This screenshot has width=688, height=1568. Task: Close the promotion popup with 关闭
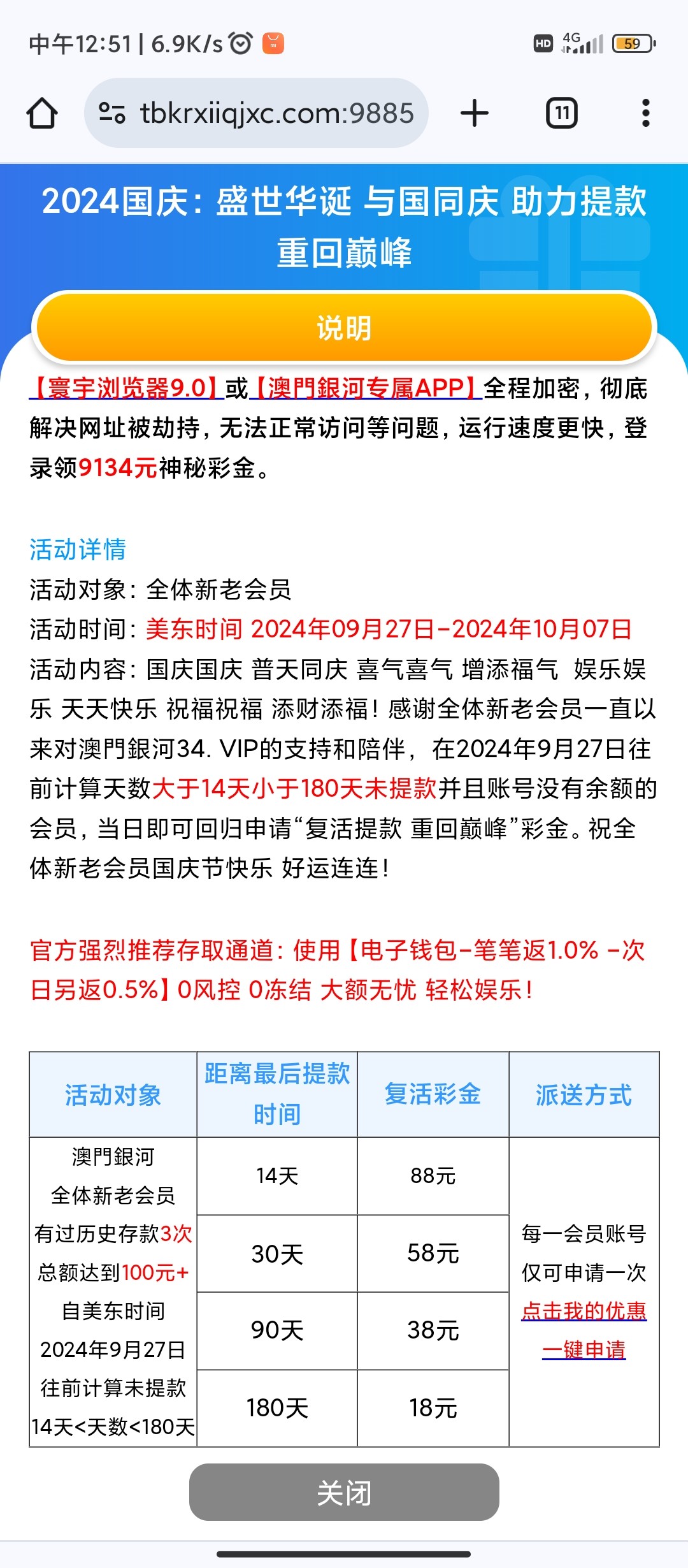[x=344, y=1492]
